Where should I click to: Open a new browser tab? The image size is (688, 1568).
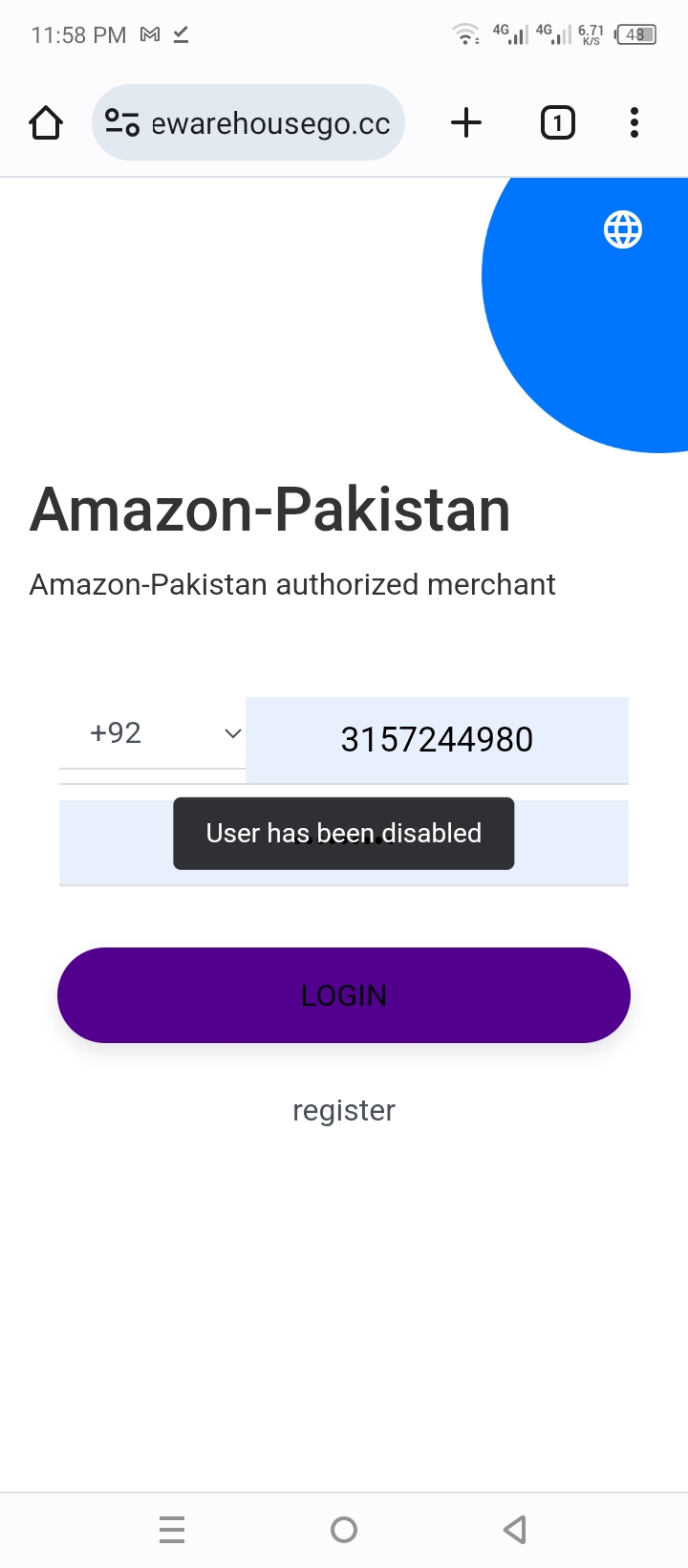(466, 123)
